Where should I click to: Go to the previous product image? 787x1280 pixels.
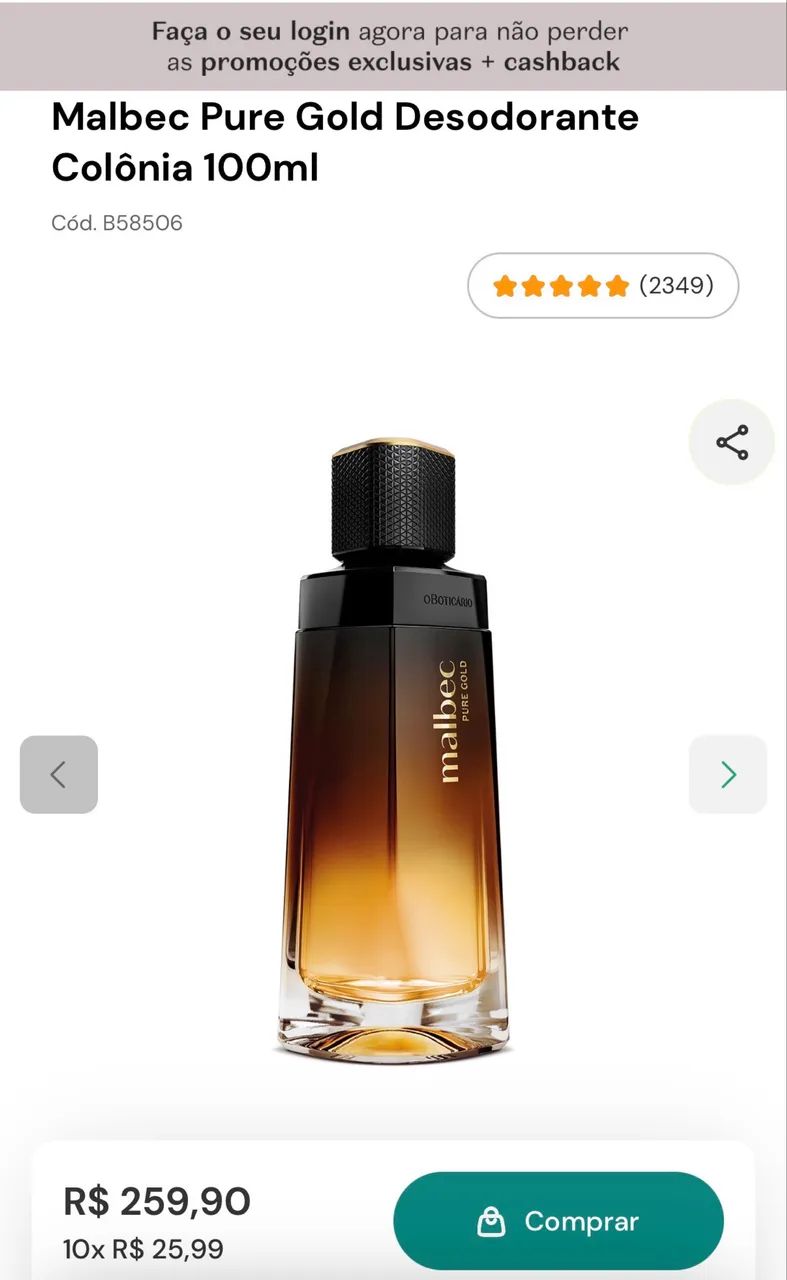59,774
